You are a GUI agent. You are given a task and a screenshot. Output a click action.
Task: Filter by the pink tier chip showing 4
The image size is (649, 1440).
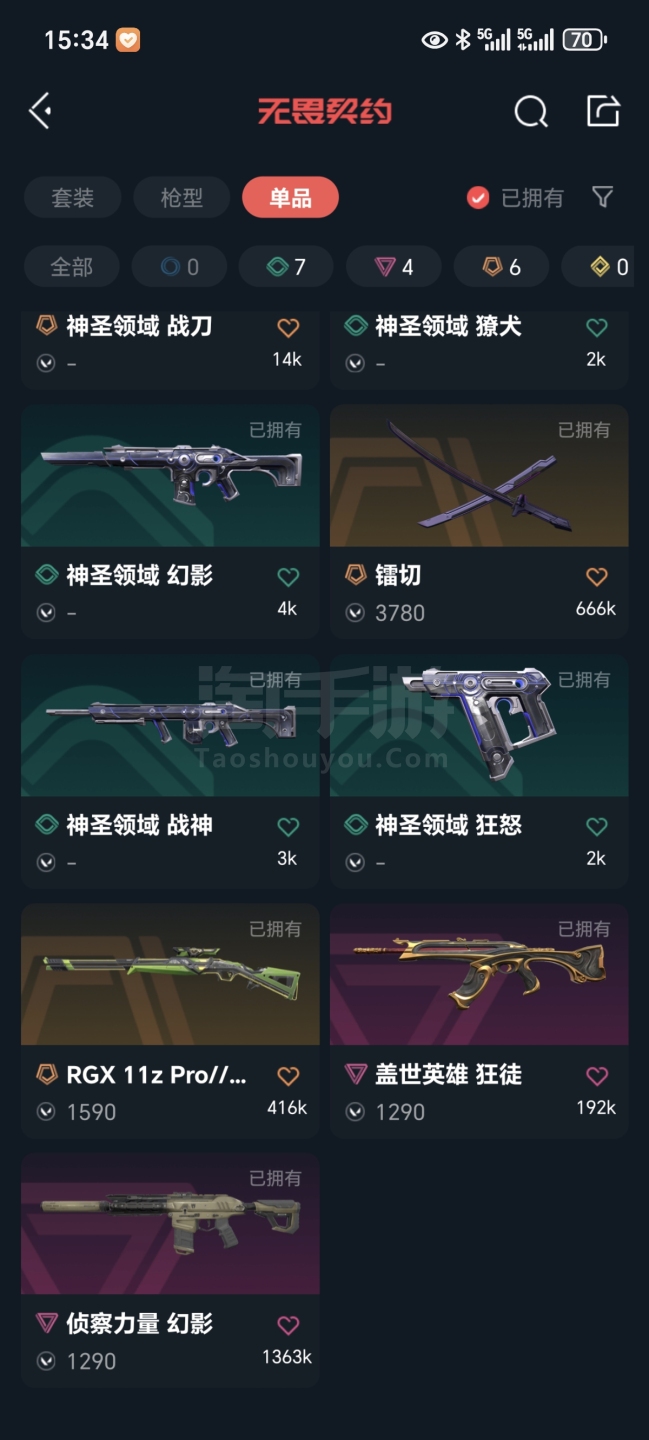[394, 267]
